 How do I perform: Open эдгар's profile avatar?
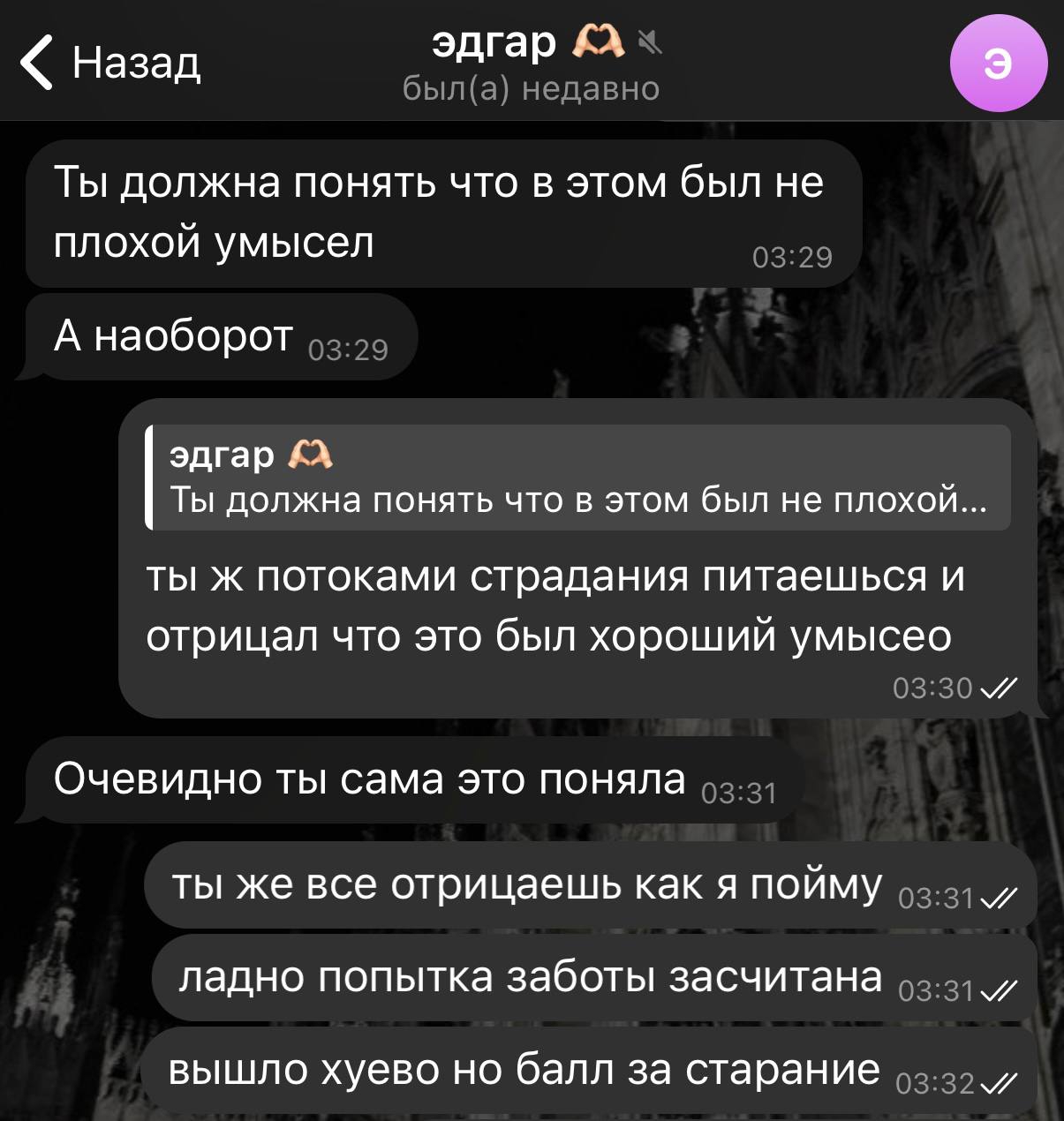[x=999, y=63]
